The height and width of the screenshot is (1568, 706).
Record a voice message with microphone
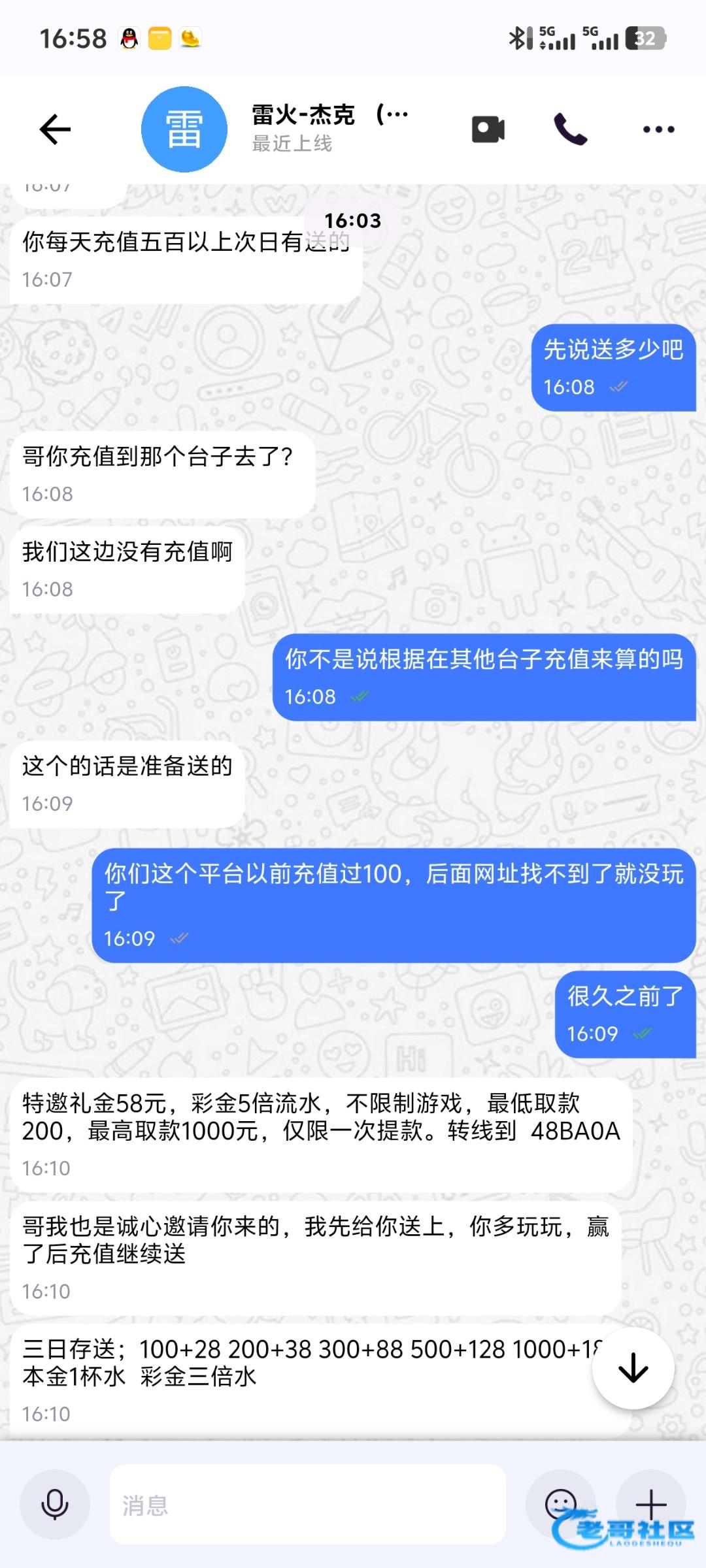(55, 1505)
